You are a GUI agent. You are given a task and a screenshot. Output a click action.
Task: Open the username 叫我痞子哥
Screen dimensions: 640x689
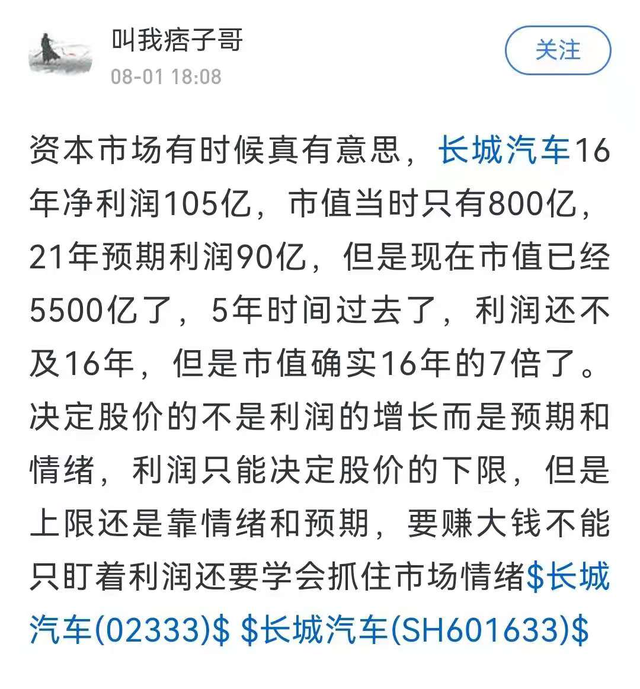coord(176,41)
